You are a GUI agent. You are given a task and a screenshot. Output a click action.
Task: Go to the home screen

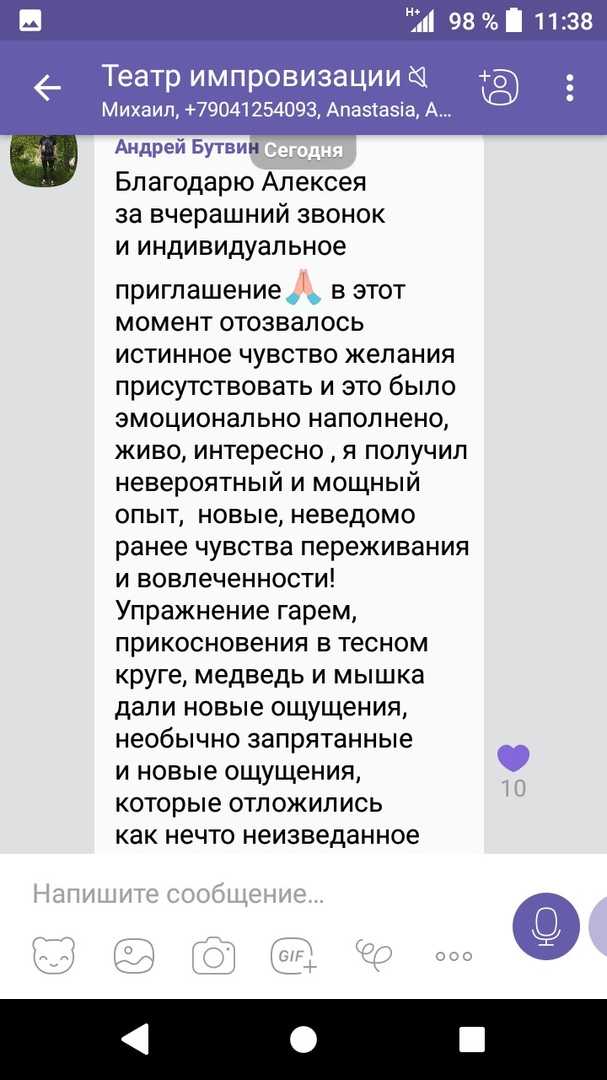pyautogui.click(x=303, y=1039)
